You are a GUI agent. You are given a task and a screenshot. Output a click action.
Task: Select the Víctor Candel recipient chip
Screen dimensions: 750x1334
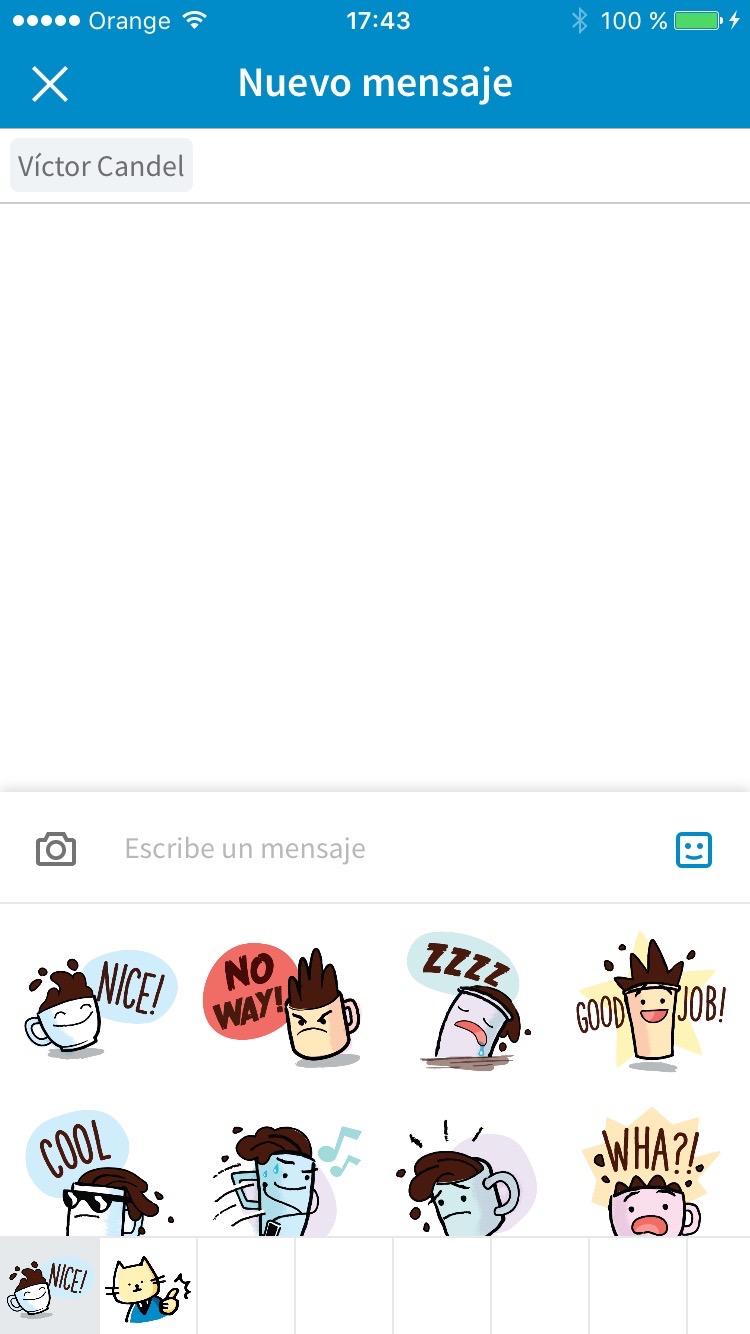[x=101, y=166]
